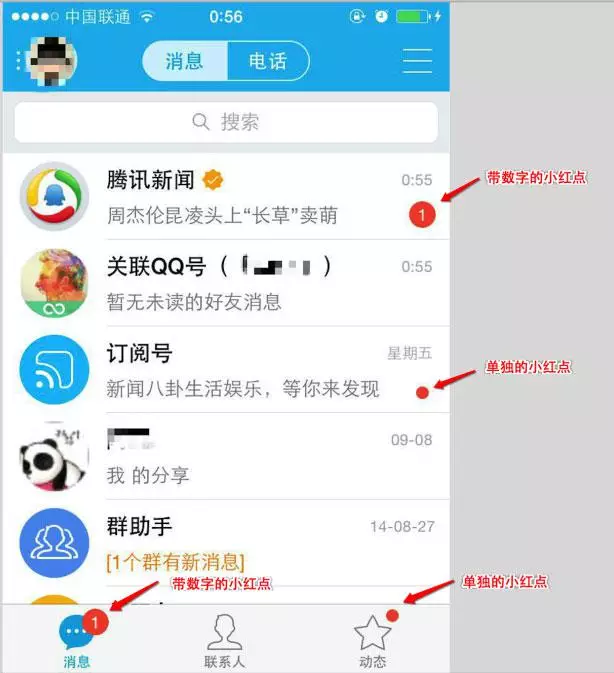Select the 消息 segment at the top

(x=184, y=62)
